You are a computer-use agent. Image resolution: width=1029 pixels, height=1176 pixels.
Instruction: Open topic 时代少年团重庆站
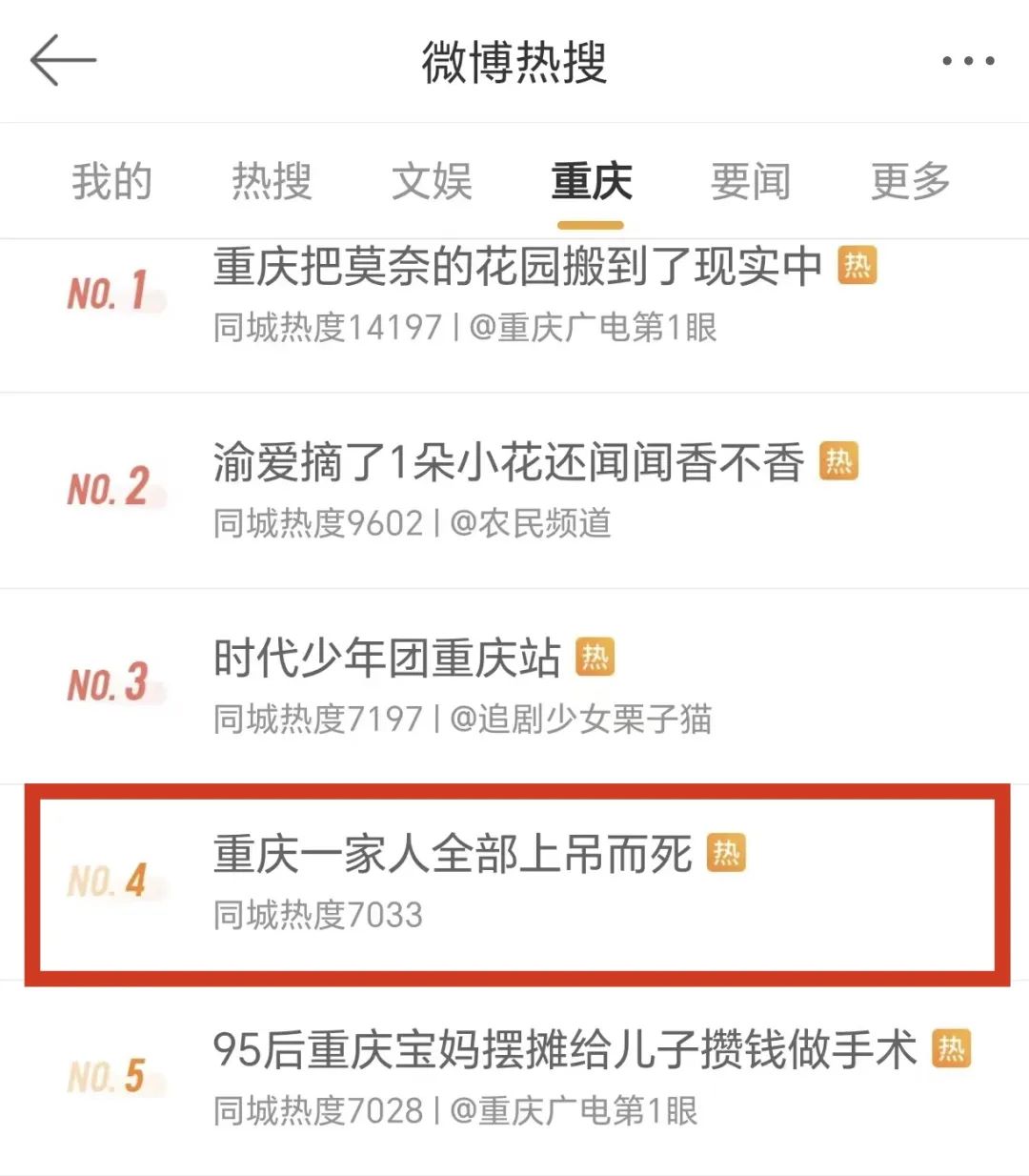pos(387,659)
